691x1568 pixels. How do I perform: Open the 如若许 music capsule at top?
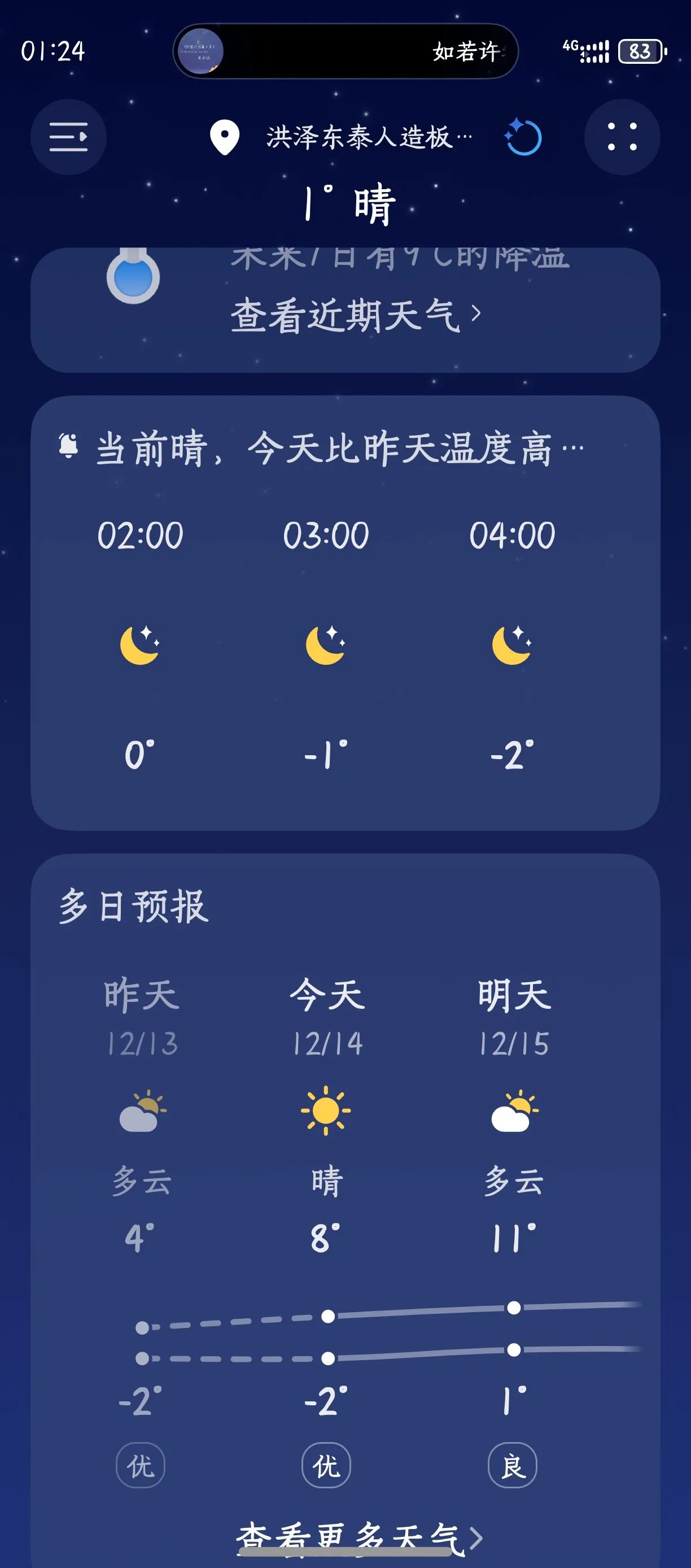(345, 51)
